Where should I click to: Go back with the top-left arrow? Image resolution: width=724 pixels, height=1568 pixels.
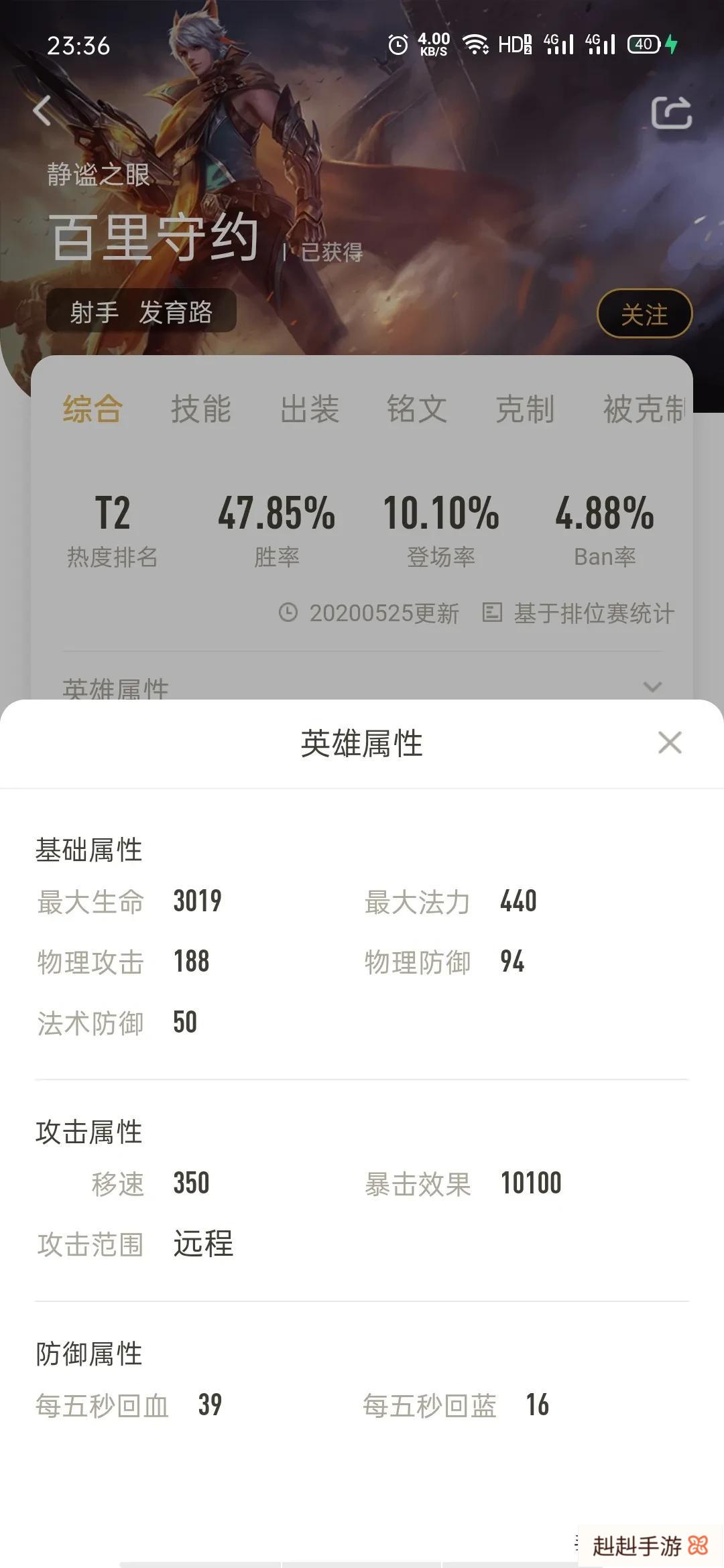coord(42,111)
